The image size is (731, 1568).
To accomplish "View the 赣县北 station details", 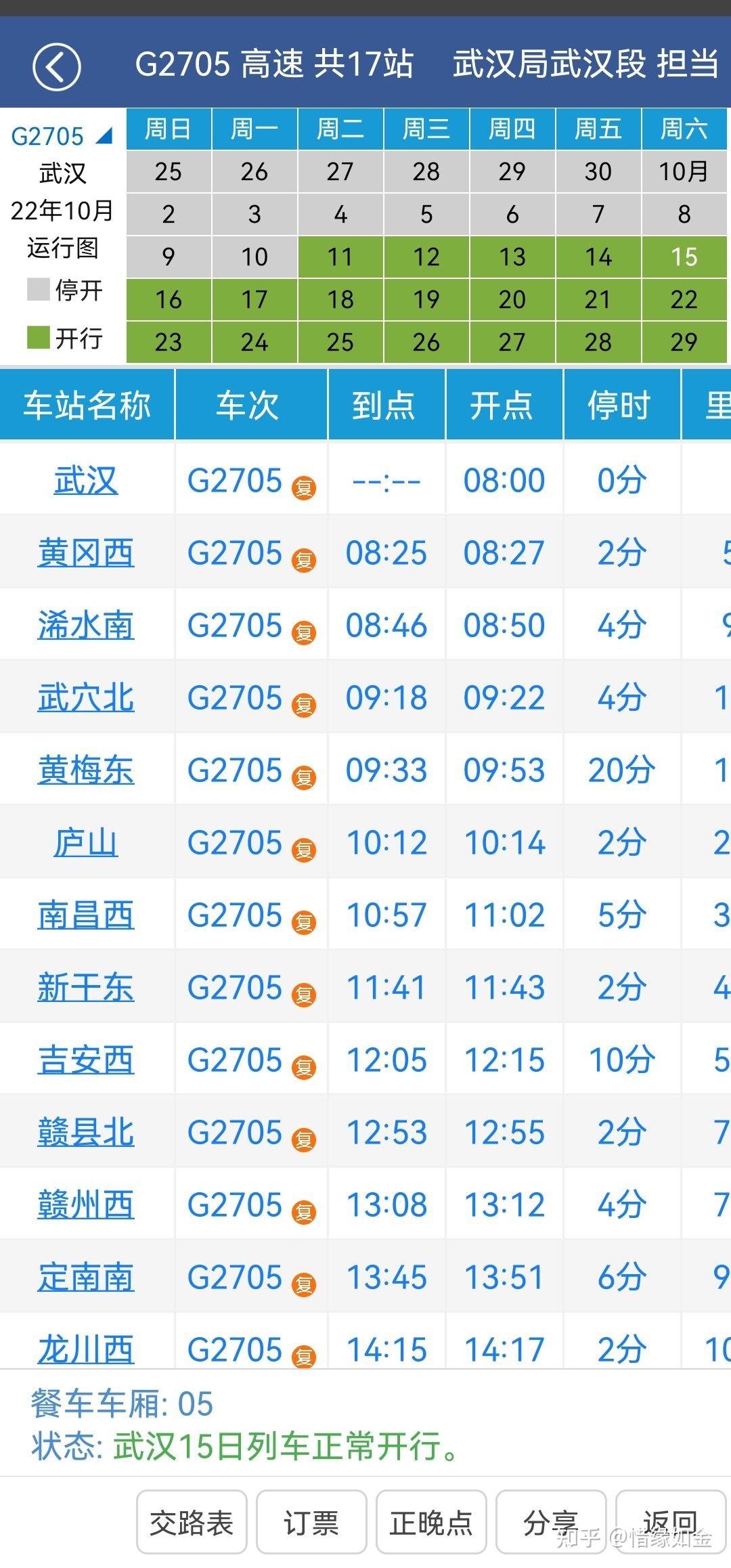I will [86, 1133].
